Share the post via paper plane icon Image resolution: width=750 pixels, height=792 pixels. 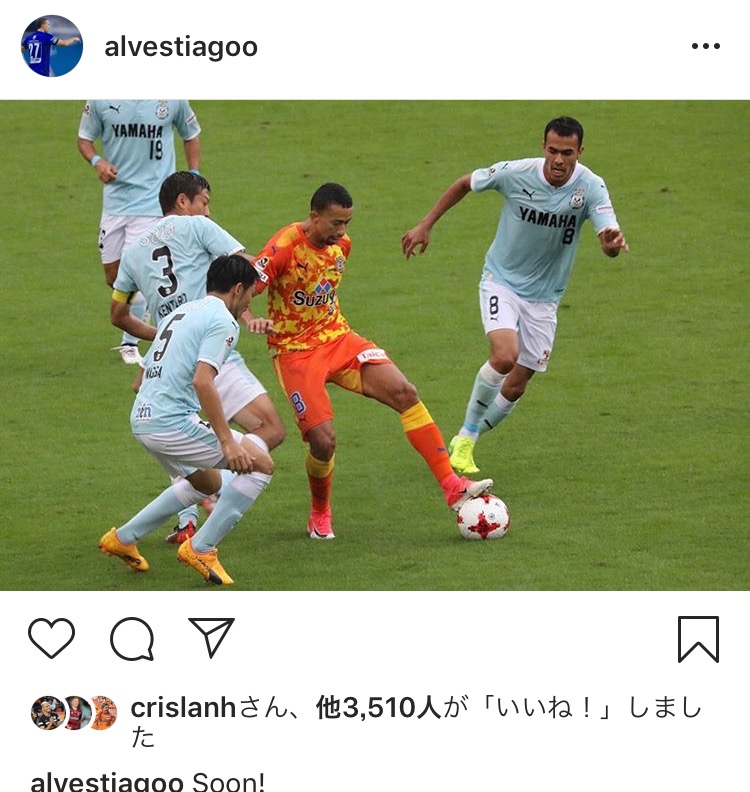click(x=211, y=637)
